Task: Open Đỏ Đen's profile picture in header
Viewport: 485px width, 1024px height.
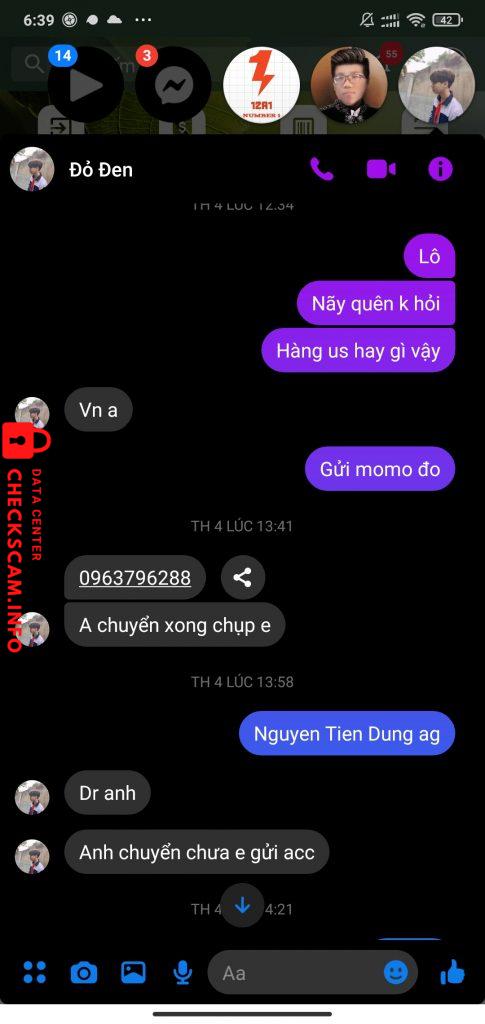Action: click(32, 169)
